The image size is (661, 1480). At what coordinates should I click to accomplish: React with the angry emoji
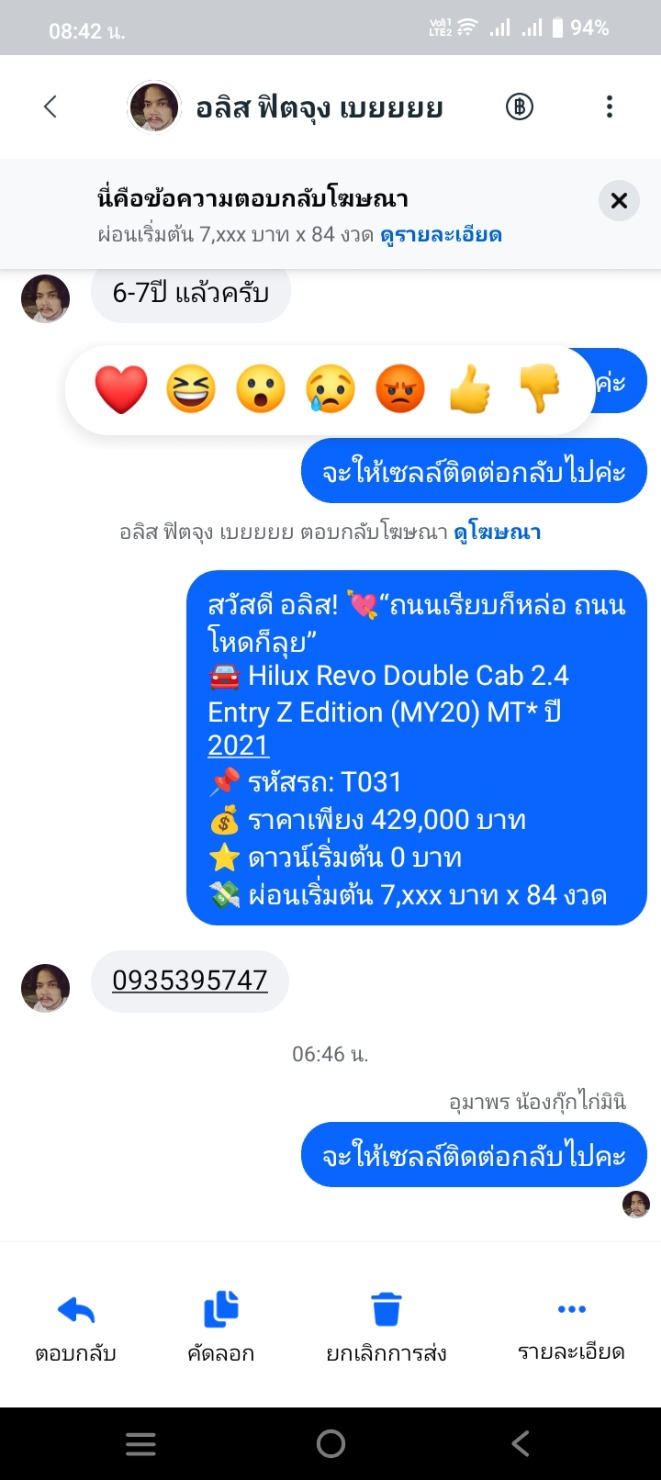[400, 389]
